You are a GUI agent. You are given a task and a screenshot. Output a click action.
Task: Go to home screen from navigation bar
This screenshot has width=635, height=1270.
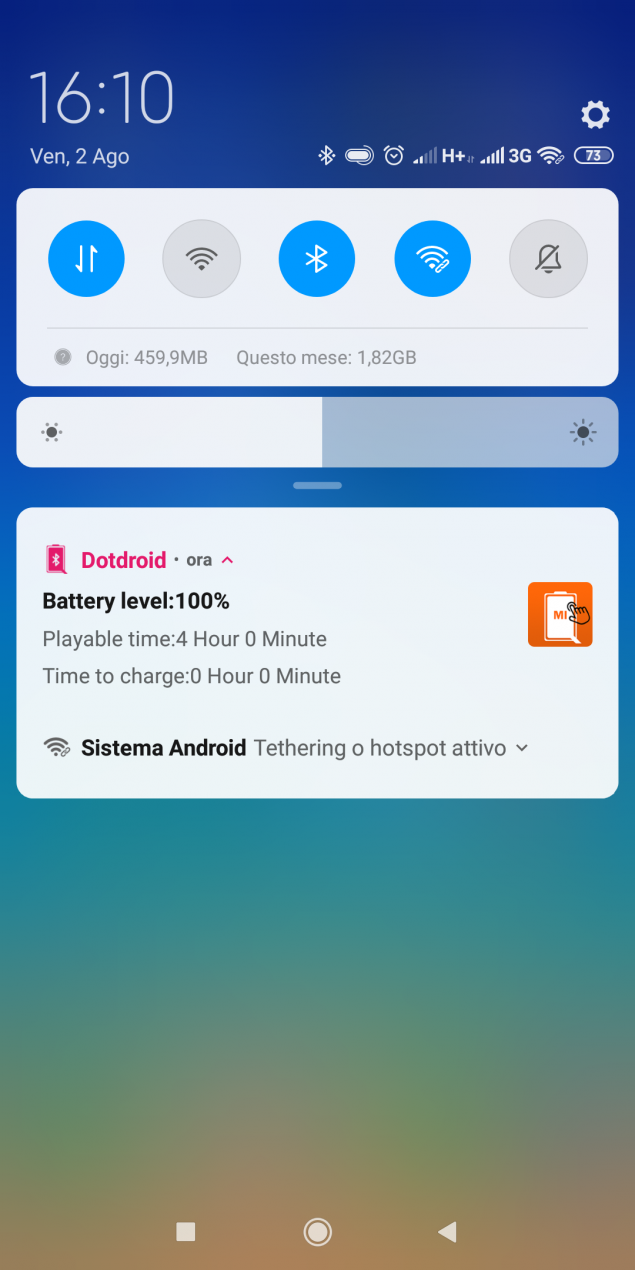coord(318,1232)
